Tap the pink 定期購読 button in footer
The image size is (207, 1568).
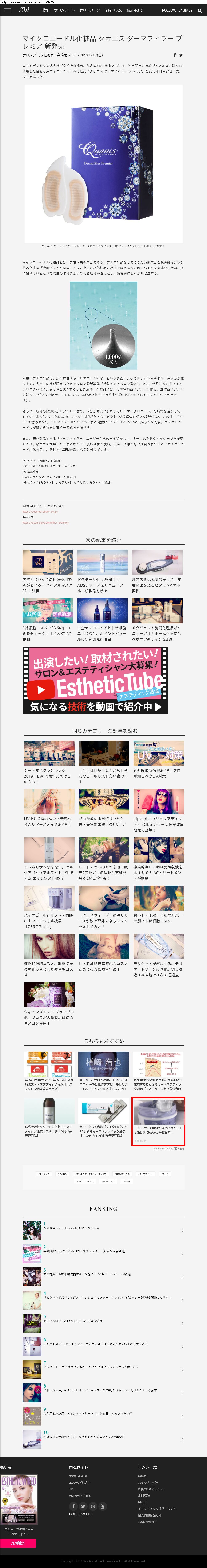click(x=18, y=1543)
